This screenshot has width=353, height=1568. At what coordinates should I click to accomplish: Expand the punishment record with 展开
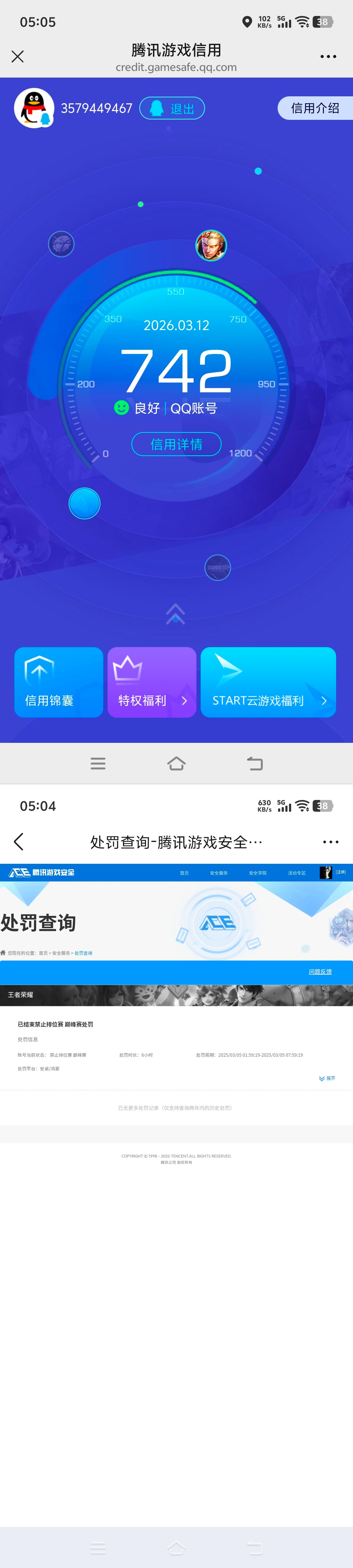point(327,1078)
